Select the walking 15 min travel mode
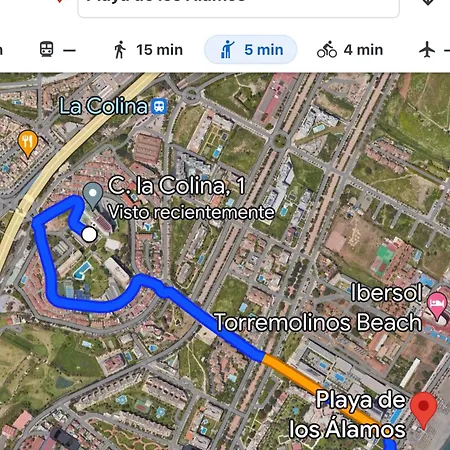This screenshot has height=450, width=450. click(x=148, y=50)
